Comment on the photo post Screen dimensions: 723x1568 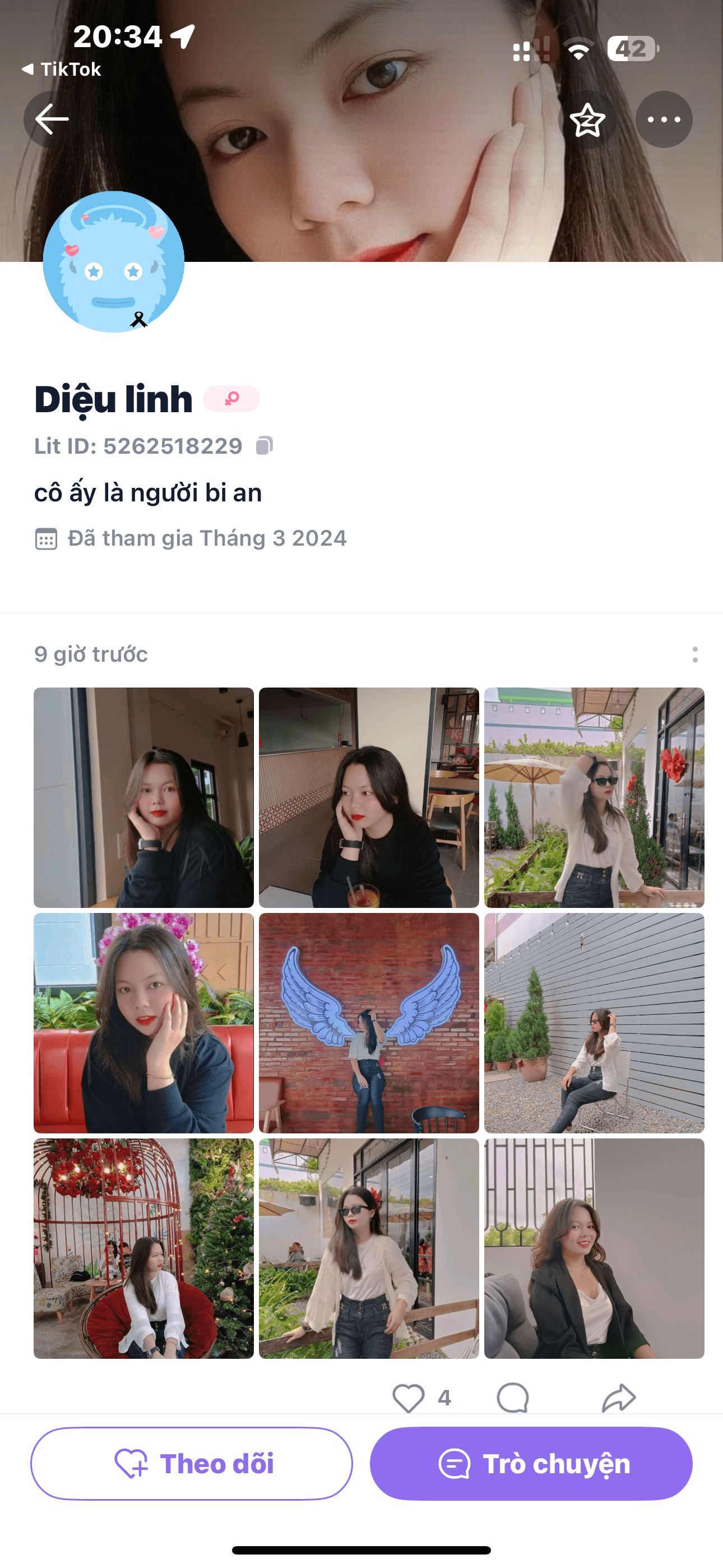(x=513, y=1398)
